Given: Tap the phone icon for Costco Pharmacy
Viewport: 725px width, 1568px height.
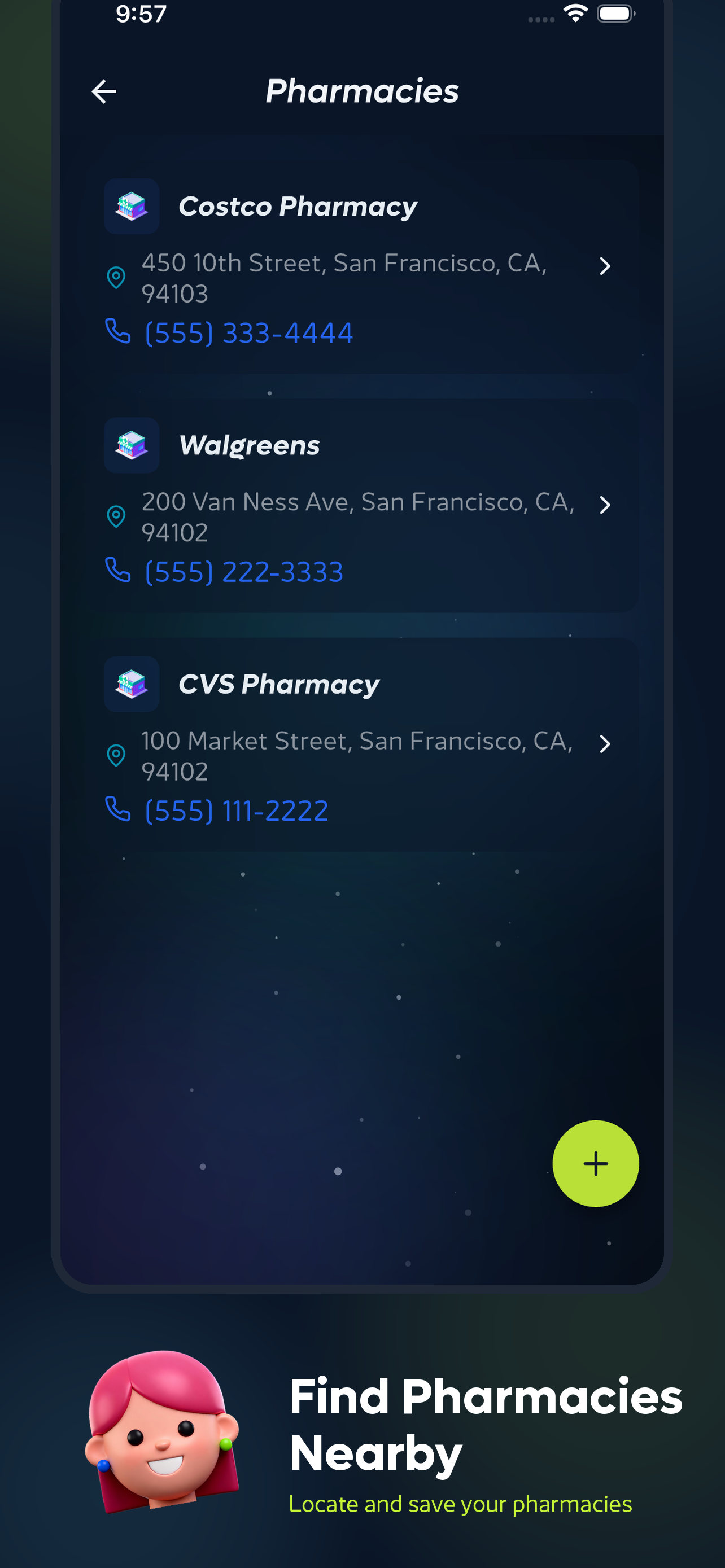Looking at the screenshot, I should click(x=118, y=331).
